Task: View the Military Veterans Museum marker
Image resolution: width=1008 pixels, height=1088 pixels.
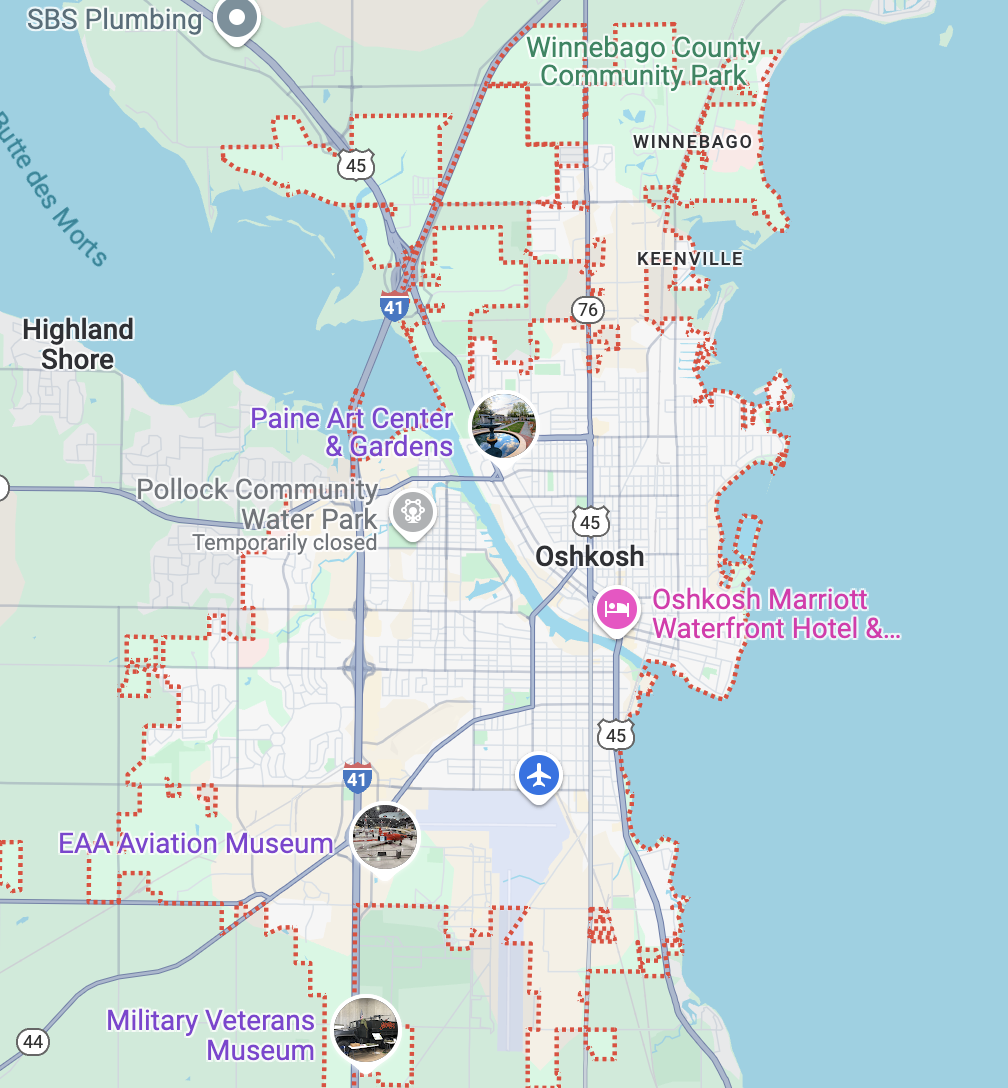Action: (x=366, y=1029)
